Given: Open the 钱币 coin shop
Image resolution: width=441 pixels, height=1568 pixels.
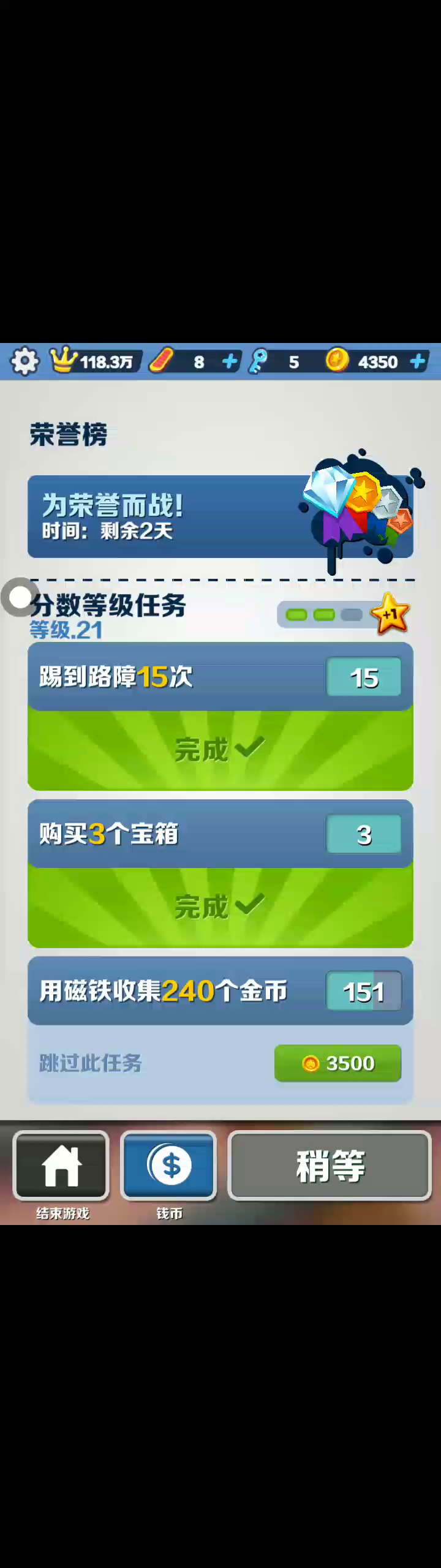Looking at the screenshot, I should tap(168, 1165).
